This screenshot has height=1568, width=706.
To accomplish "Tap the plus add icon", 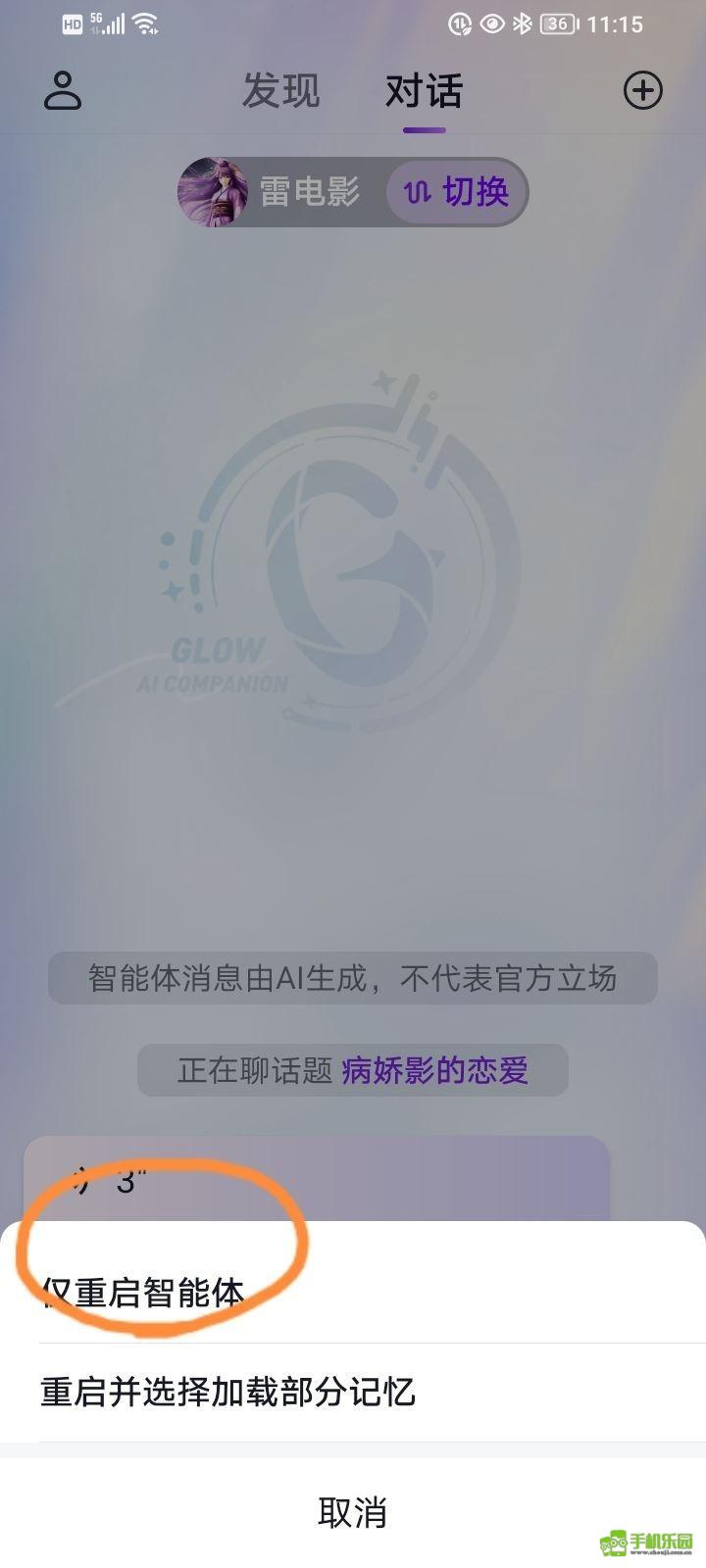I will coord(643,91).
